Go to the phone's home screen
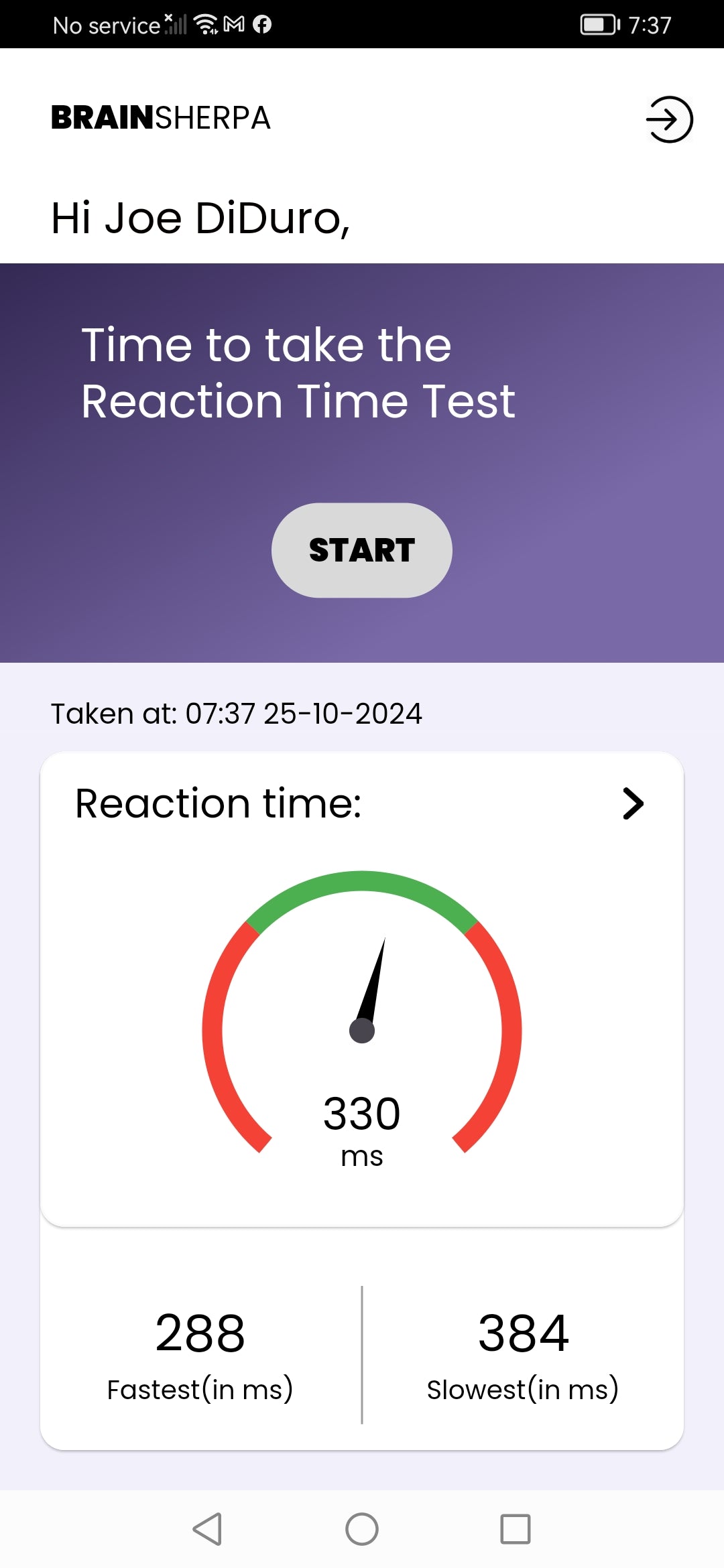The image size is (724, 1568). point(362,1529)
